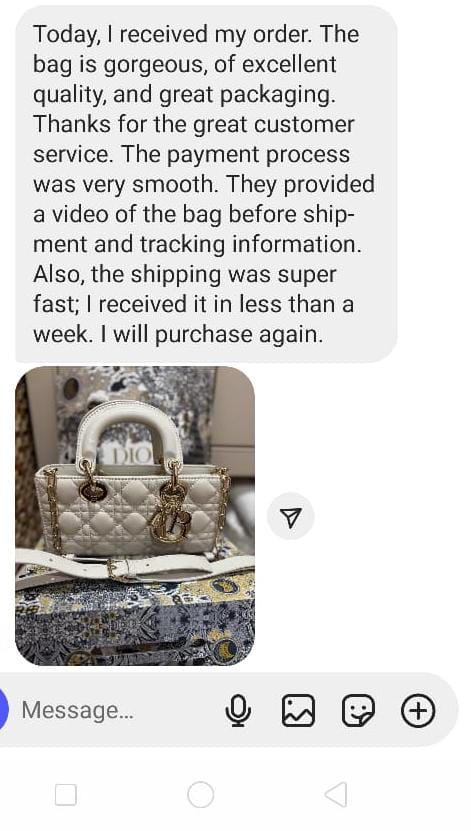Open the received handbag photo
Screen dimensions: 471x831
(x=135, y=516)
